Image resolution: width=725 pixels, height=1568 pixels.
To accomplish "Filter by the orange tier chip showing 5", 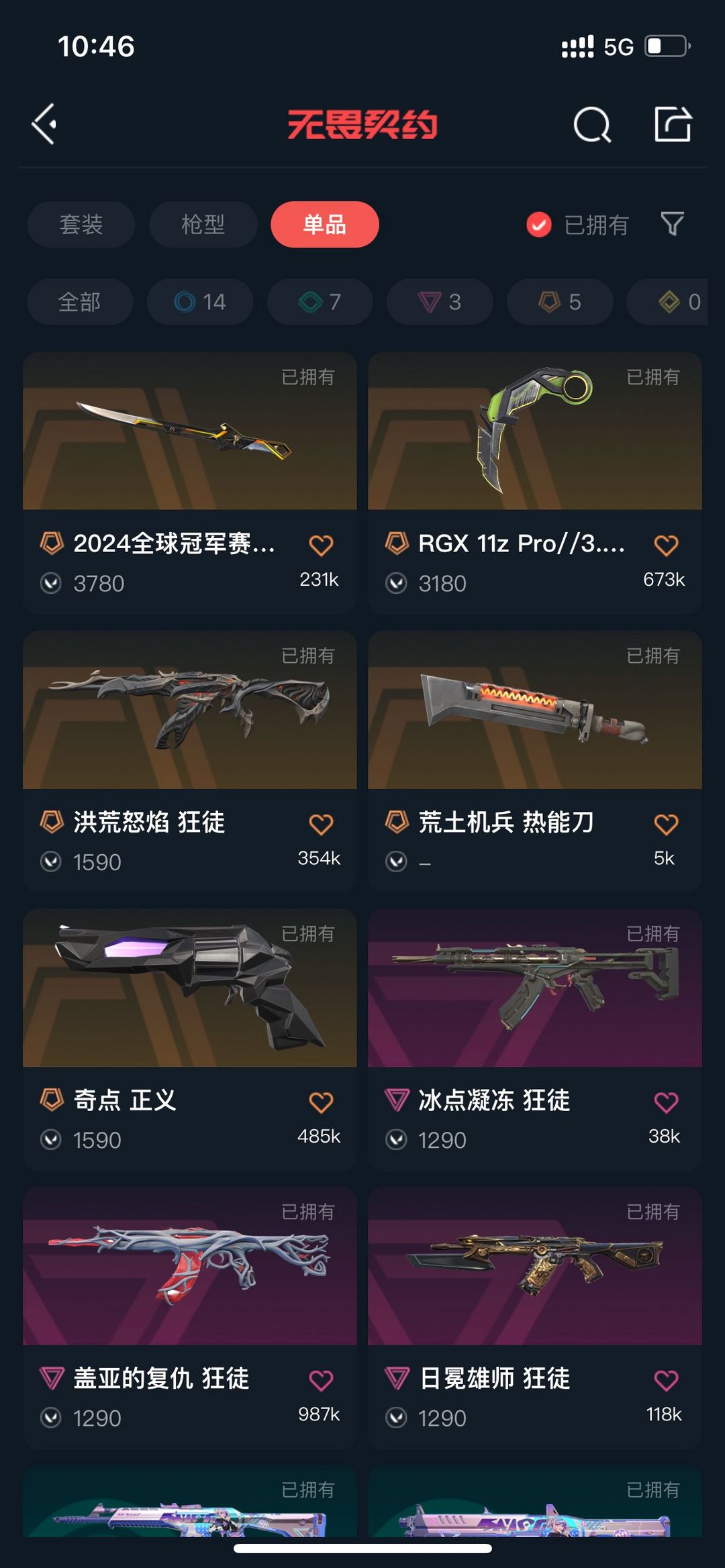I will coord(560,302).
